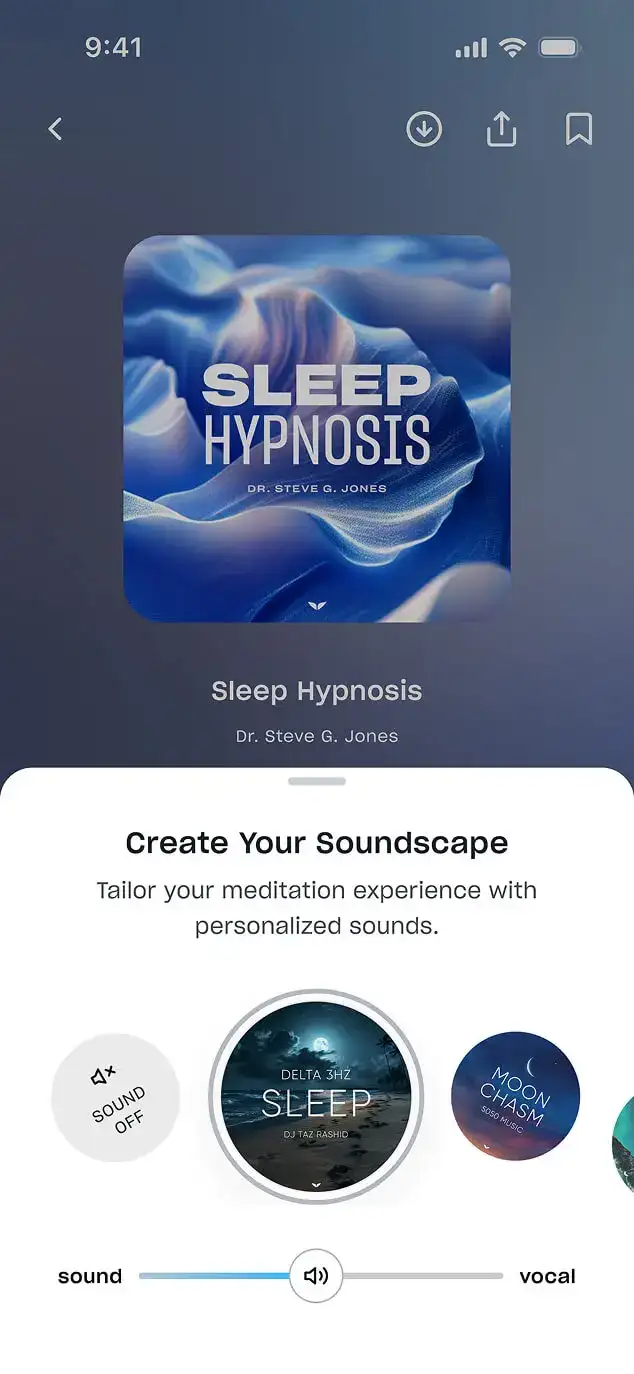Viewport: 634px width, 1374px height.
Task: Share this meditation
Action: [x=501, y=129]
